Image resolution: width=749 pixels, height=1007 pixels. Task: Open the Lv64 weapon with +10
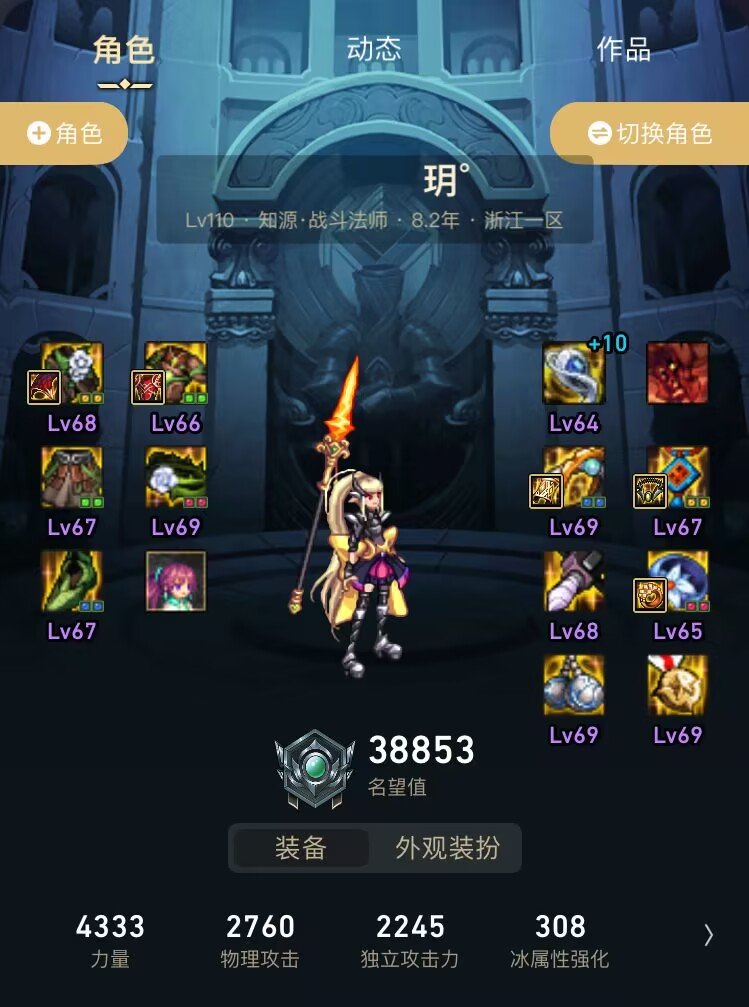[x=574, y=373]
